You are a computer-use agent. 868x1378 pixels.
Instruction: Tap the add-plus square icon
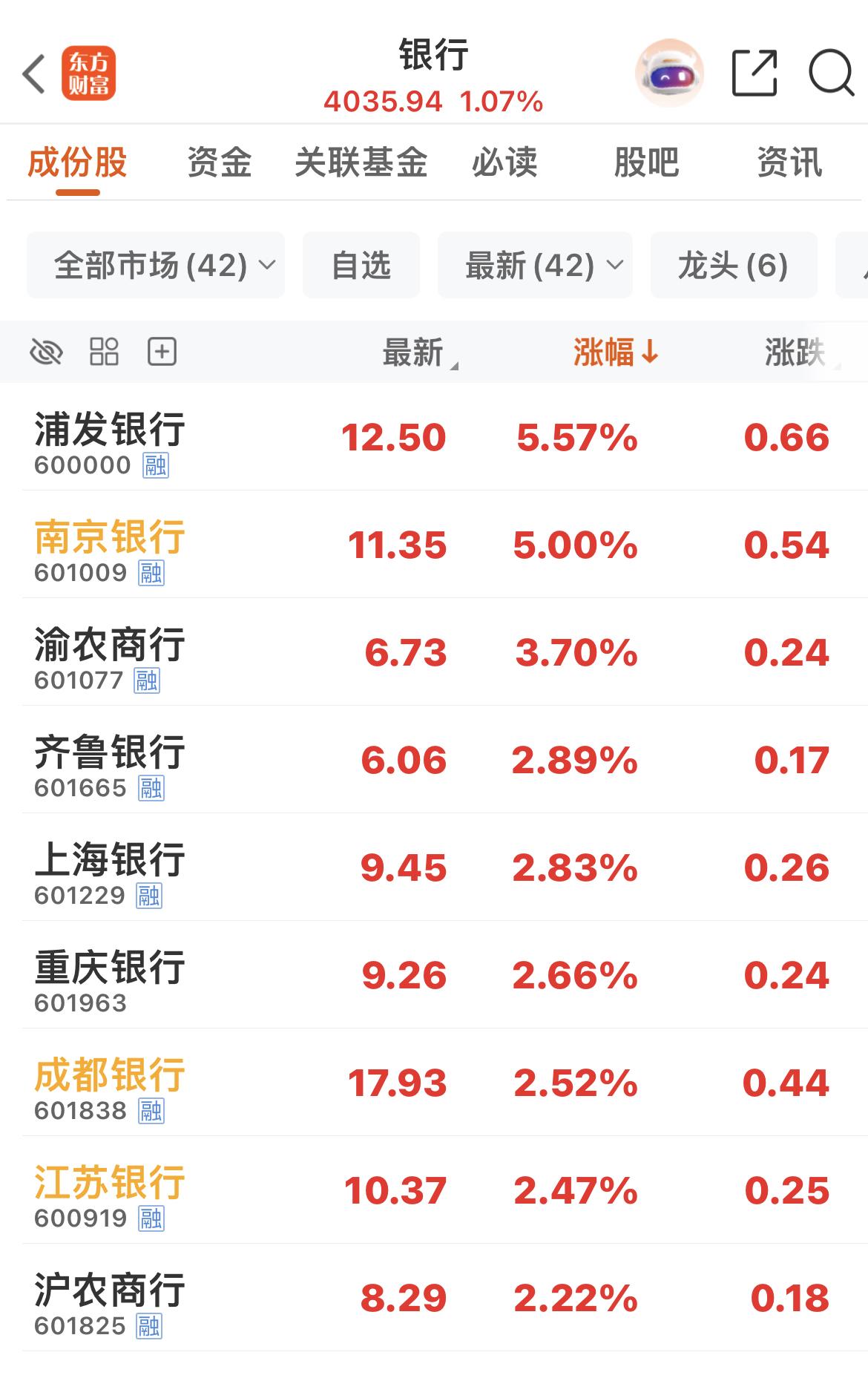point(162,352)
